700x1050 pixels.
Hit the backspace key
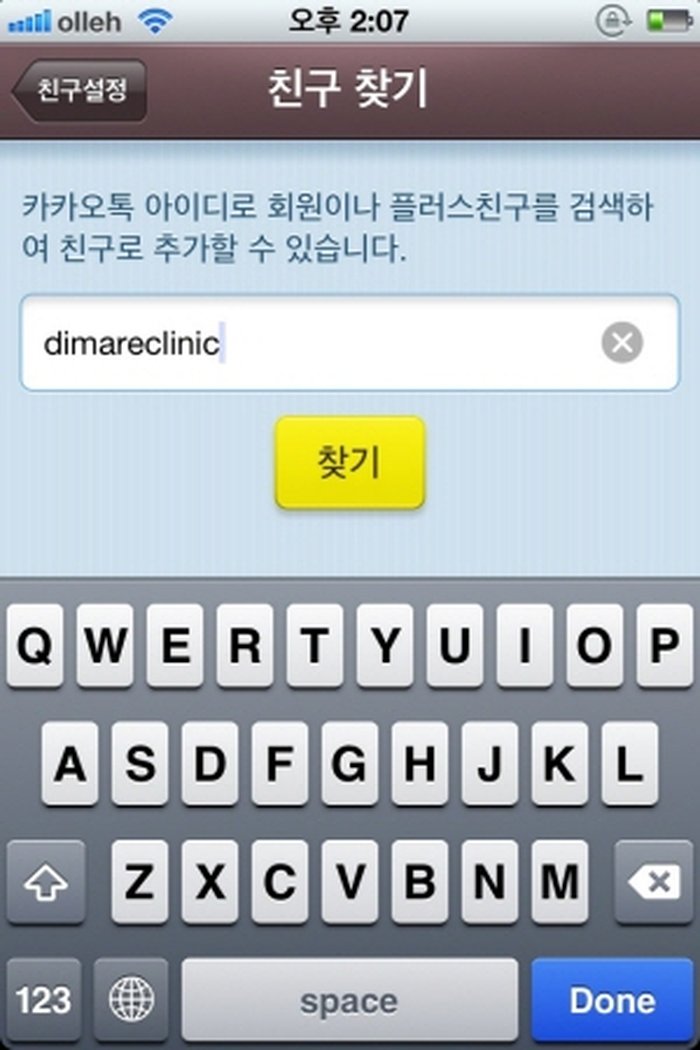(651, 882)
